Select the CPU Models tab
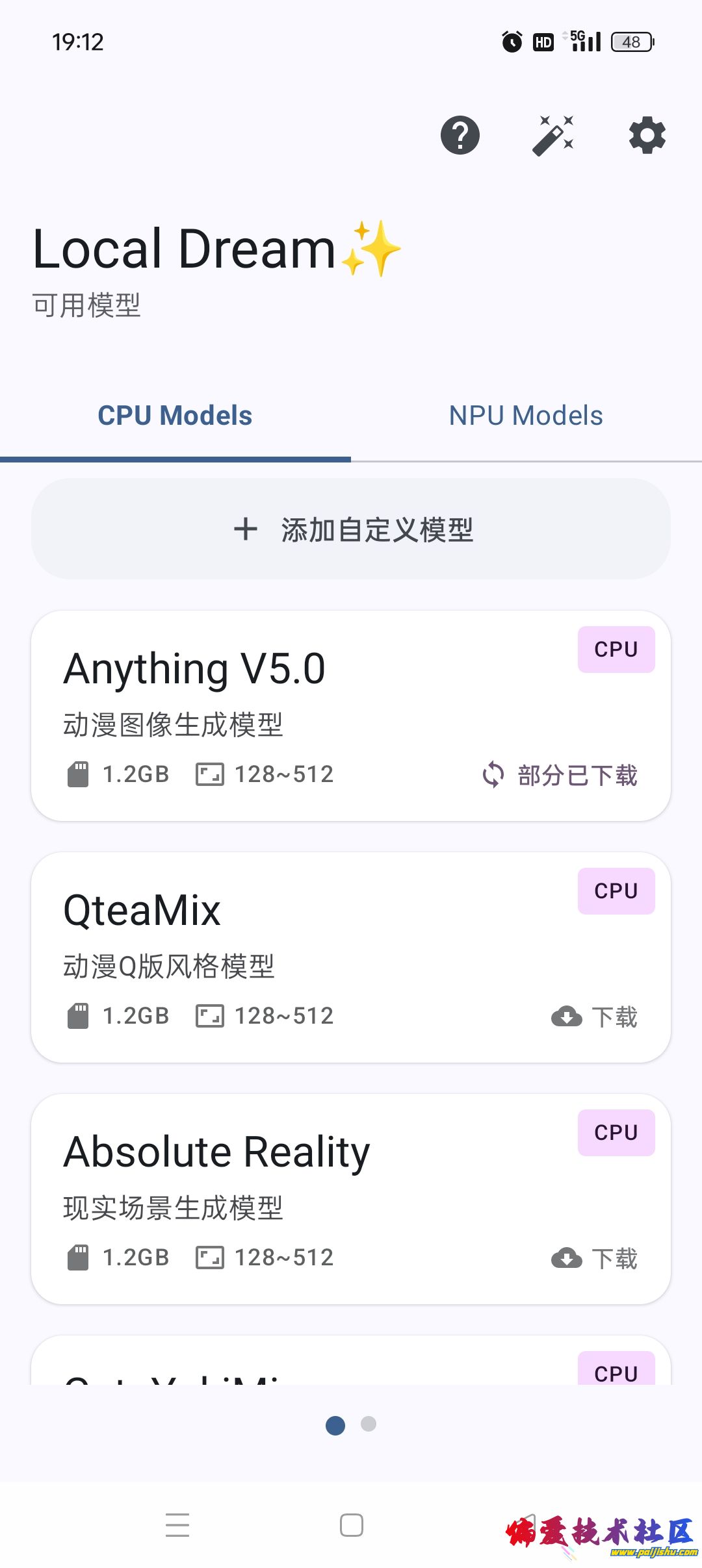The width and height of the screenshot is (702, 1568). pos(174,415)
